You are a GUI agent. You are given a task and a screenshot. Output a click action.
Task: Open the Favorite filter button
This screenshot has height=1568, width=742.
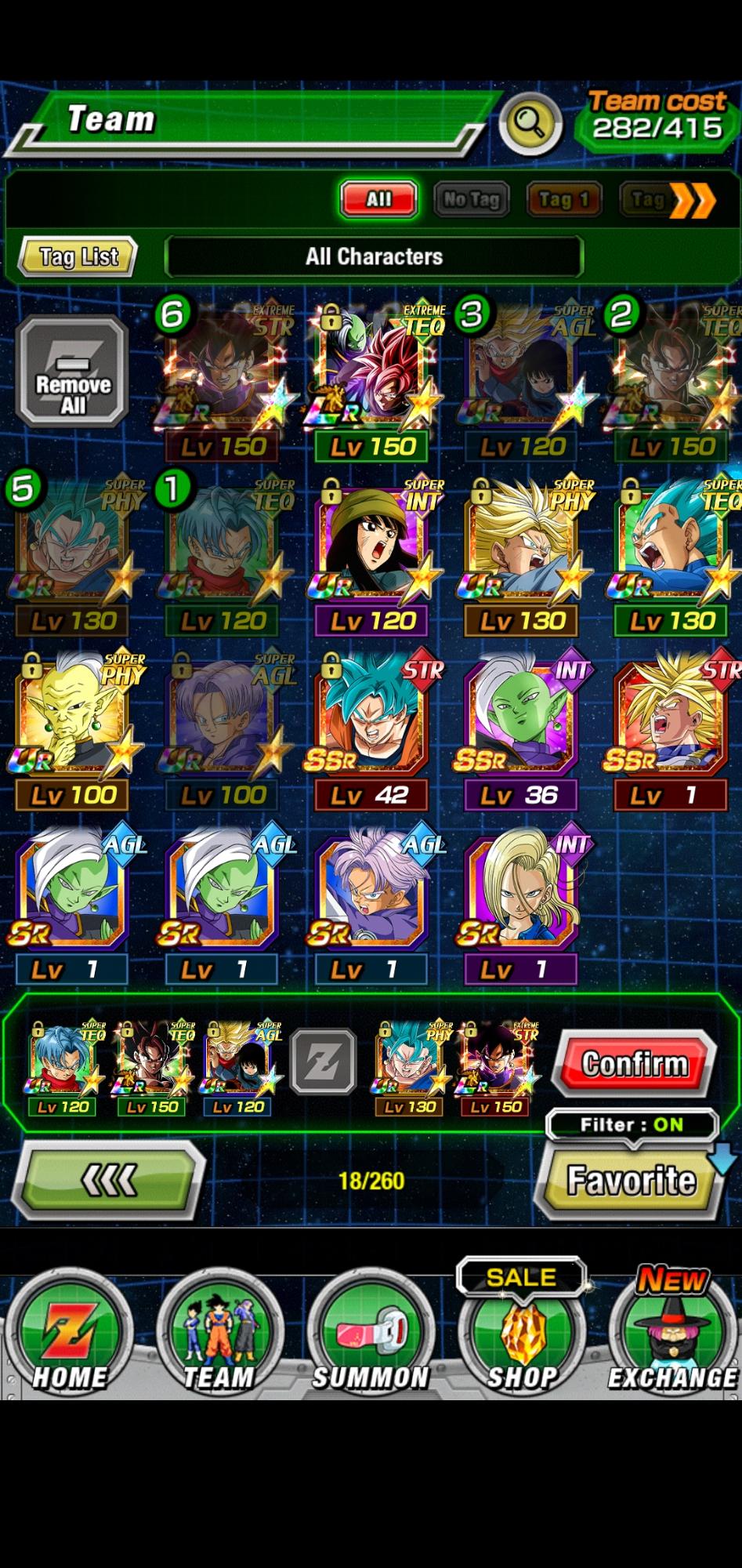(631, 1180)
